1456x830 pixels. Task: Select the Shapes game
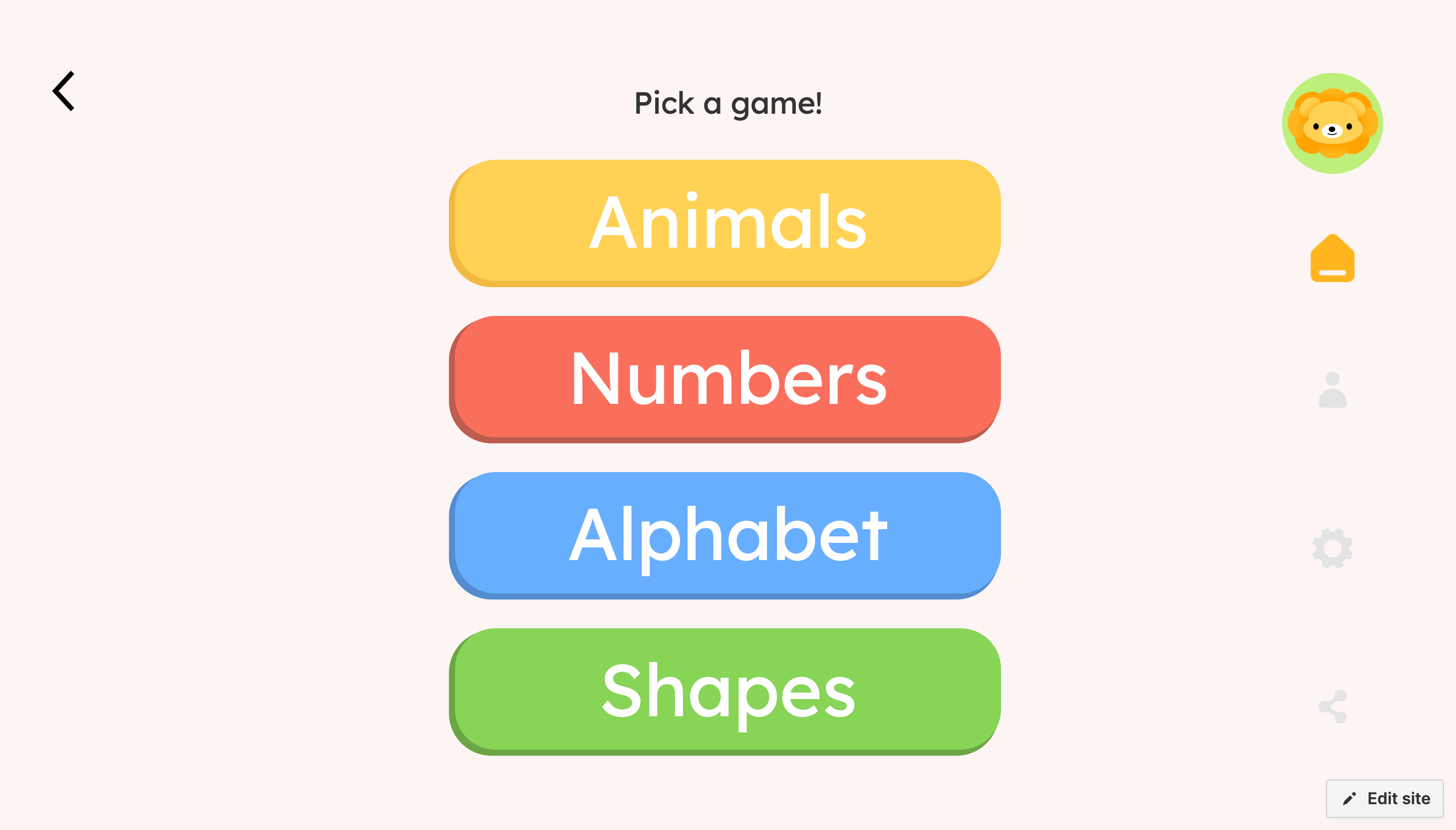point(725,691)
